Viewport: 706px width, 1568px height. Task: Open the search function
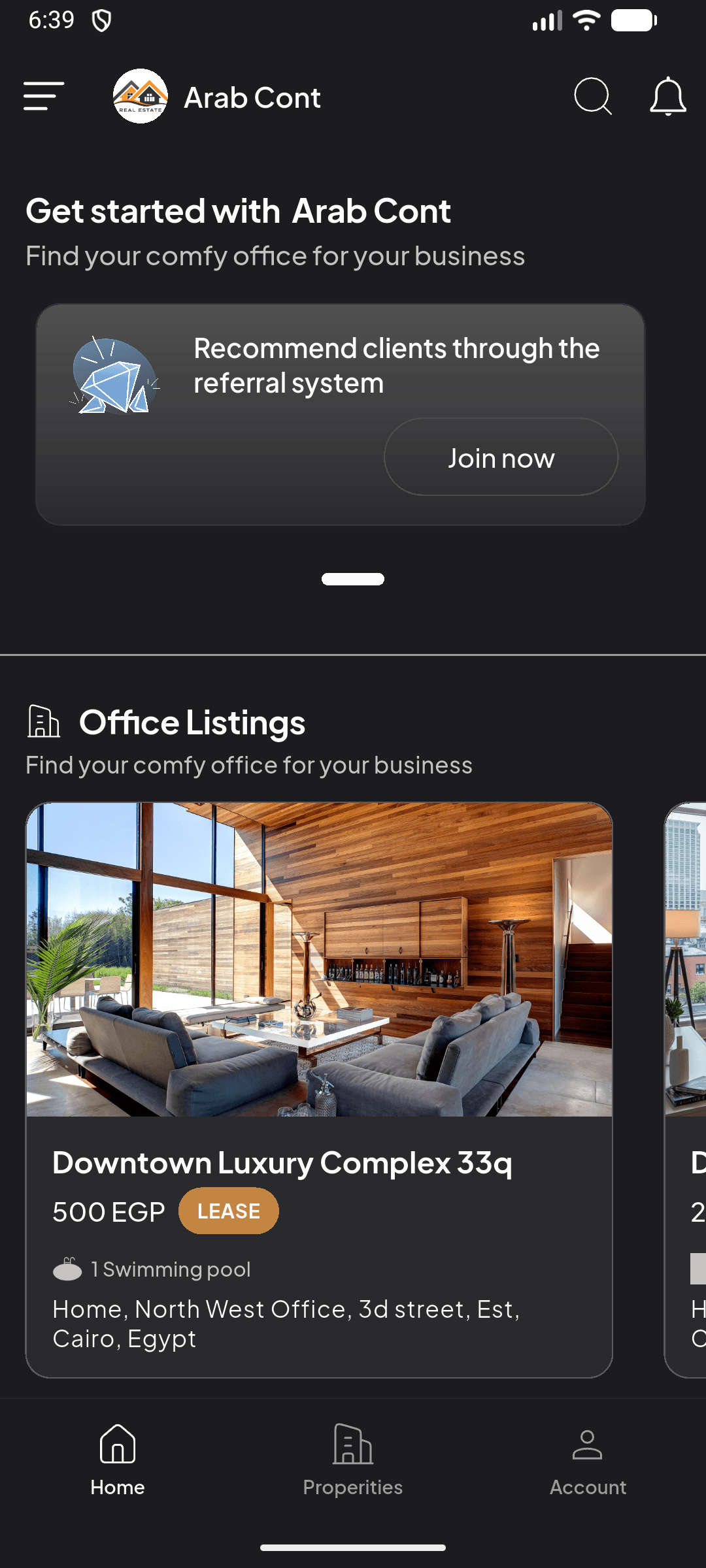click(x=592, y=97)
